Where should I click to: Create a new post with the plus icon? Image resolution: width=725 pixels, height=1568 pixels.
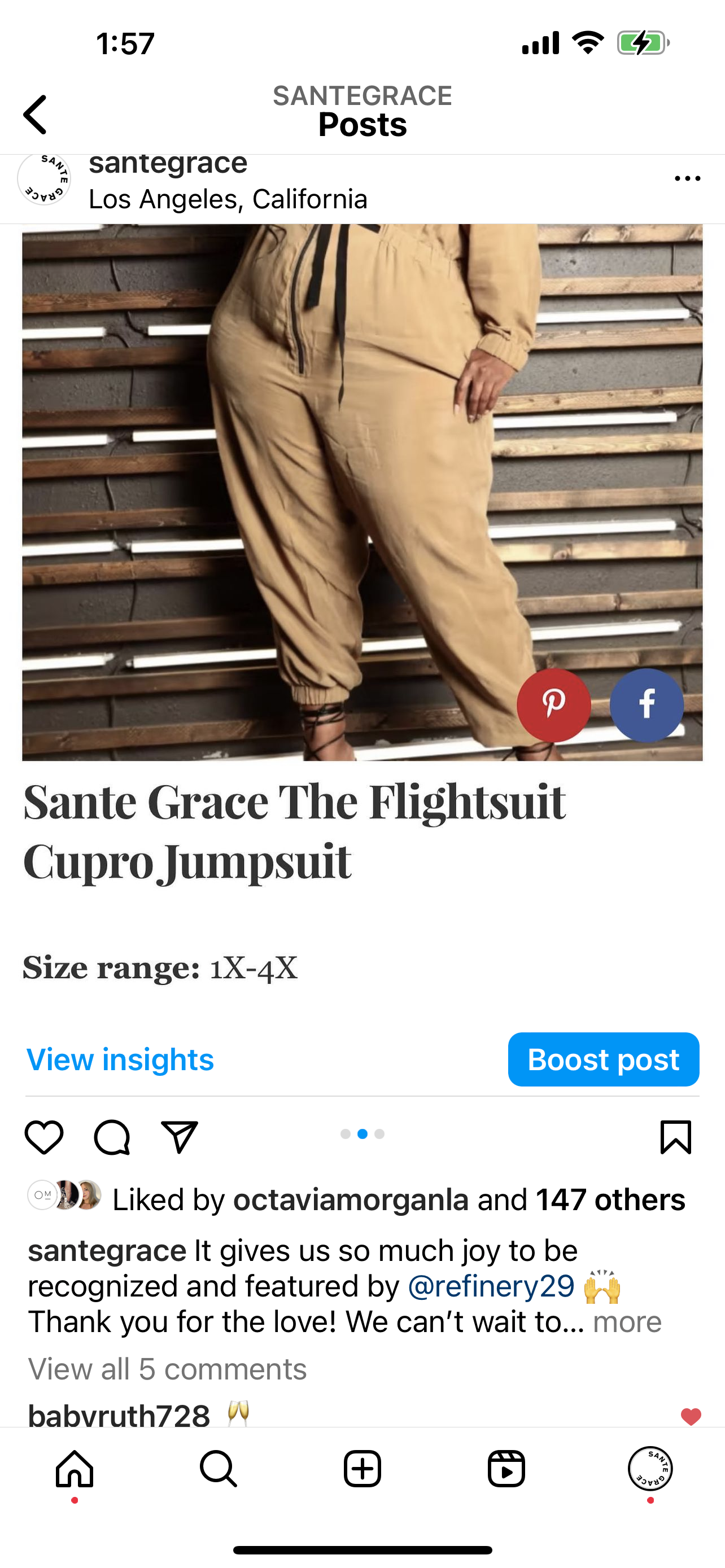362,1469
